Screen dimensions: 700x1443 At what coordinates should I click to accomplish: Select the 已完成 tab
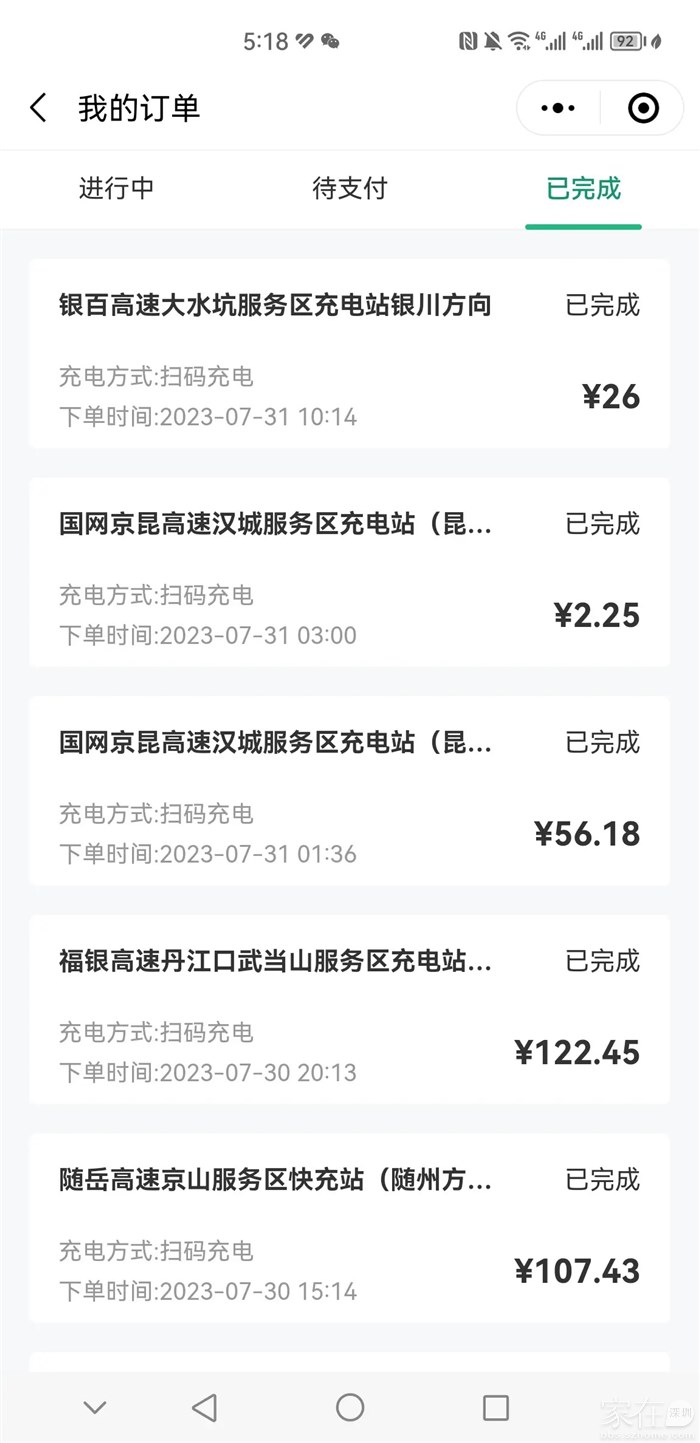pyautogui.click(x=584, y=188)
